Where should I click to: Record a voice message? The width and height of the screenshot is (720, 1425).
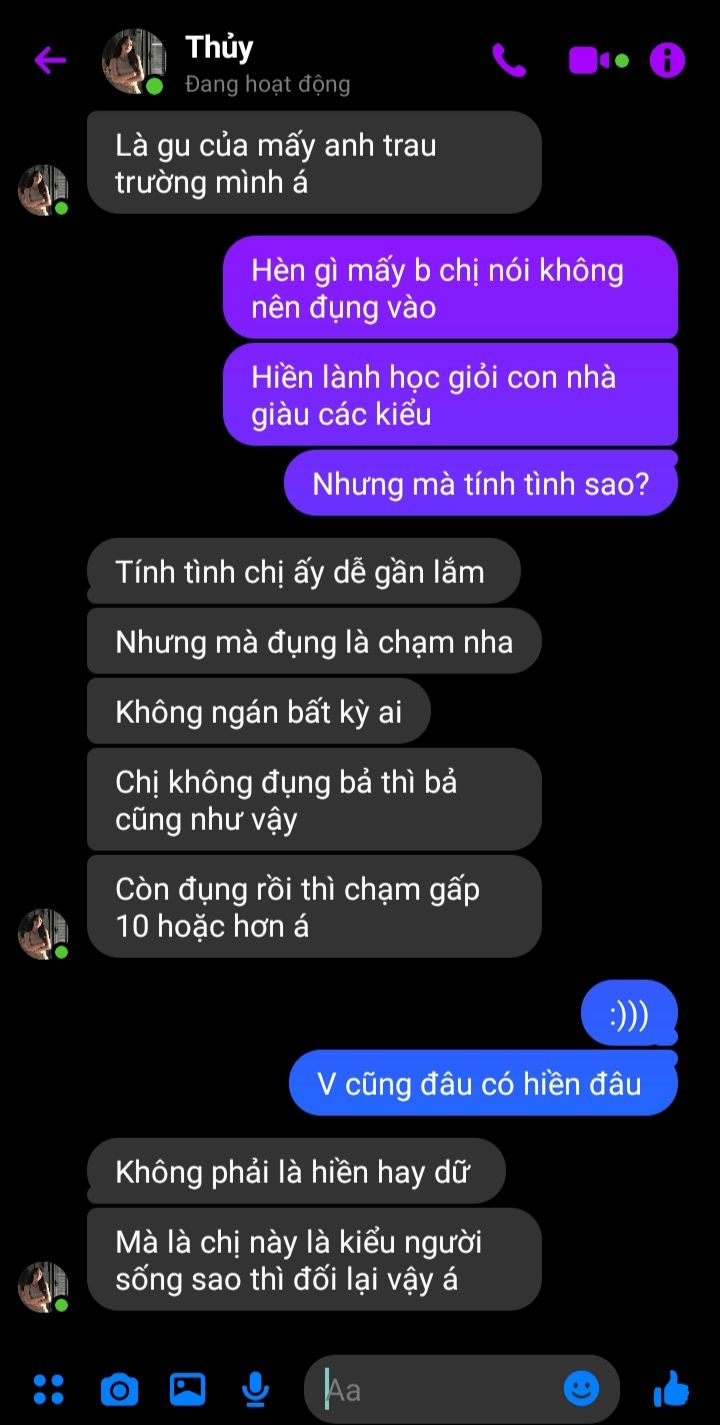255,1389
